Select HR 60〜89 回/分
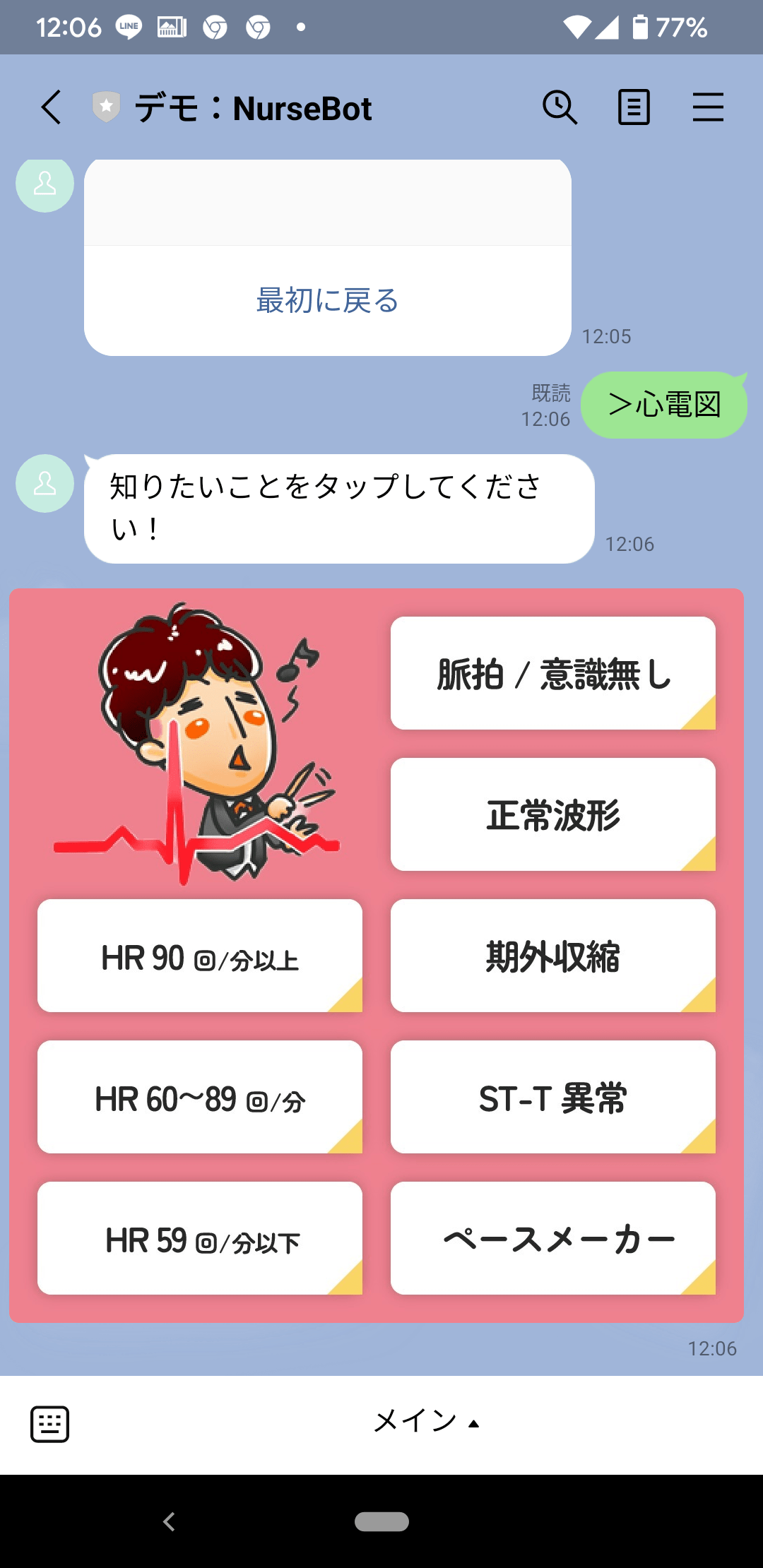Screen dimensions: 763x1568 pos(199,1097)
